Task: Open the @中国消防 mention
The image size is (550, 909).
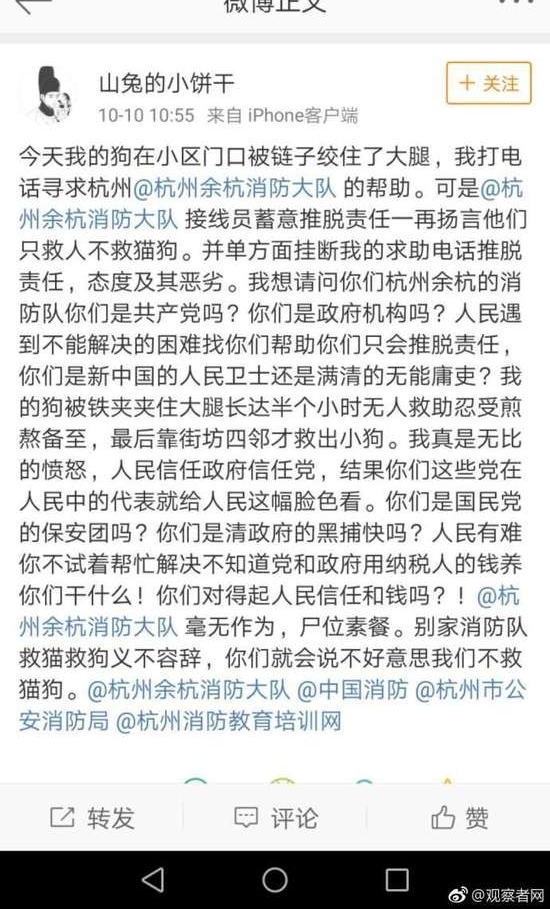Action: pyautogui.click(x=352, y=690)
